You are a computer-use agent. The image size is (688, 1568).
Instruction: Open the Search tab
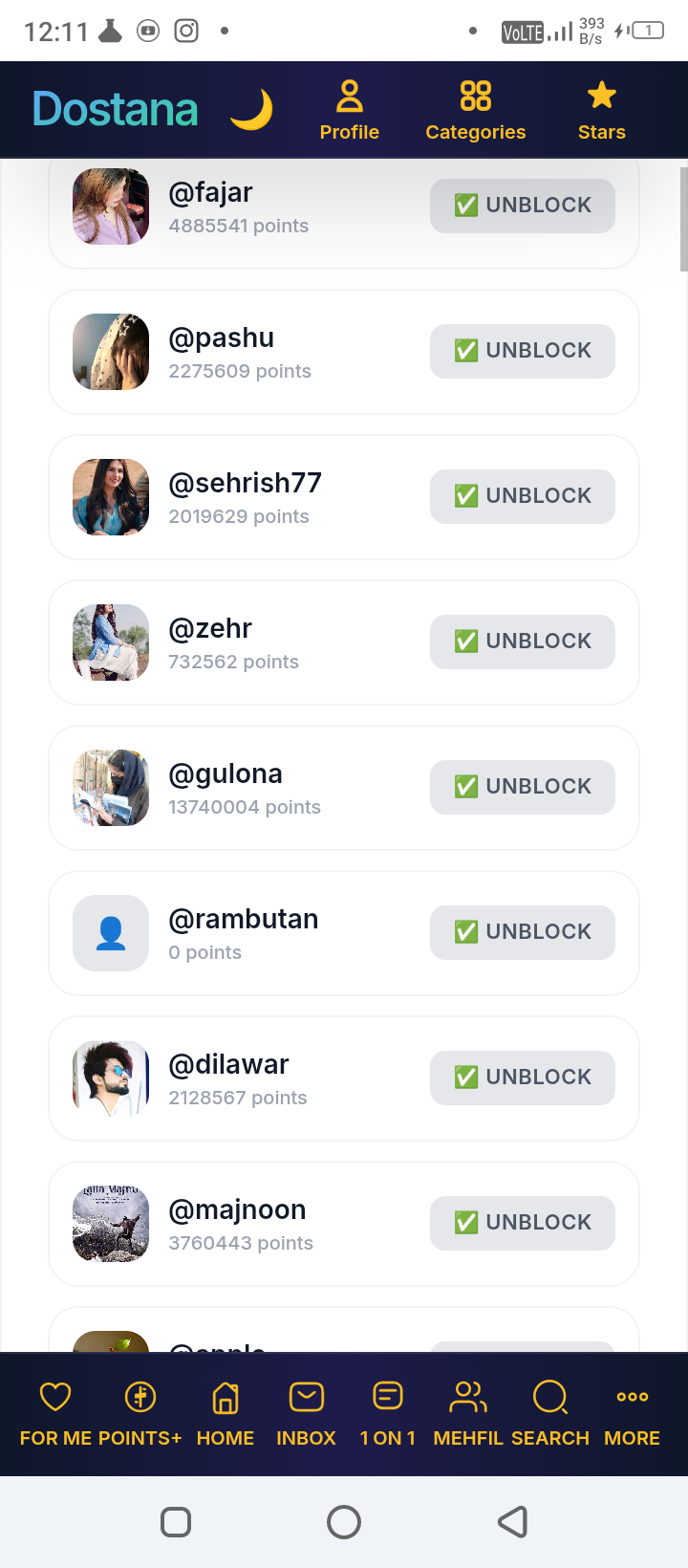coord(550,1414)
